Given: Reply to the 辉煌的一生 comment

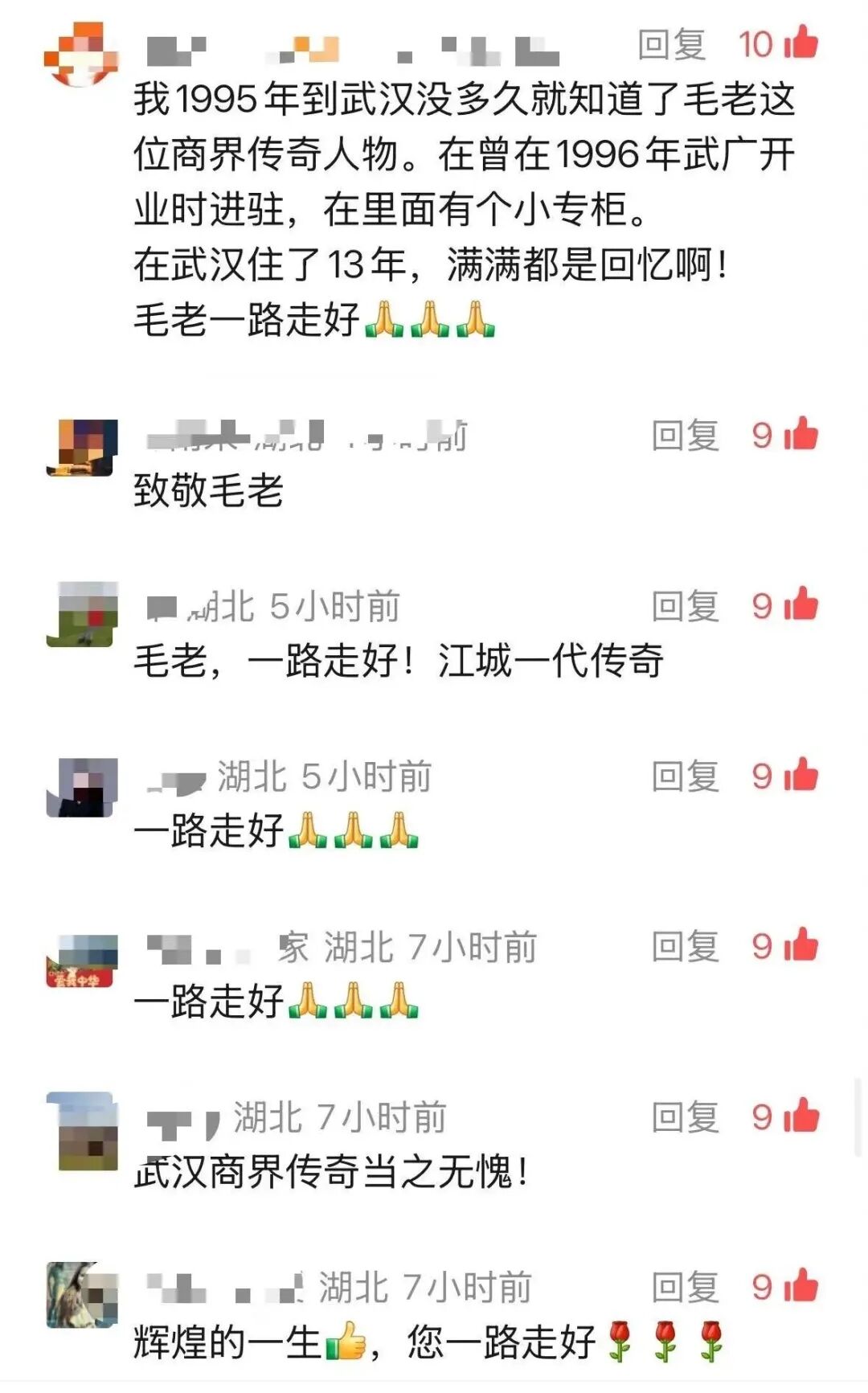Looking at the screenshot, I should 685,1288.
